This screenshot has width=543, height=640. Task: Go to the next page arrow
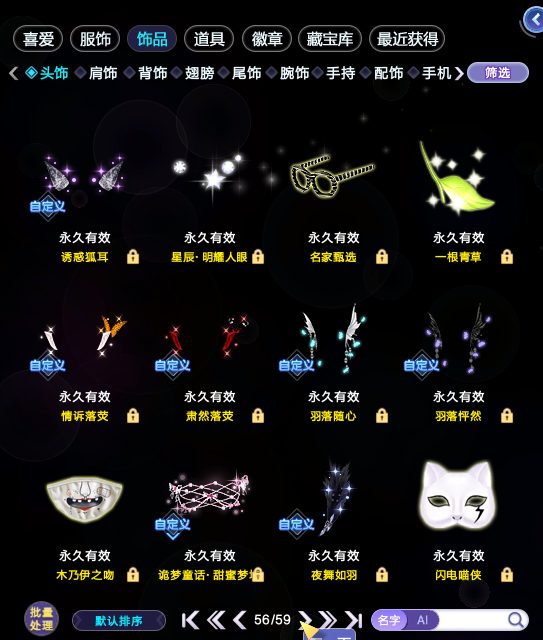[x=304, y=620]
